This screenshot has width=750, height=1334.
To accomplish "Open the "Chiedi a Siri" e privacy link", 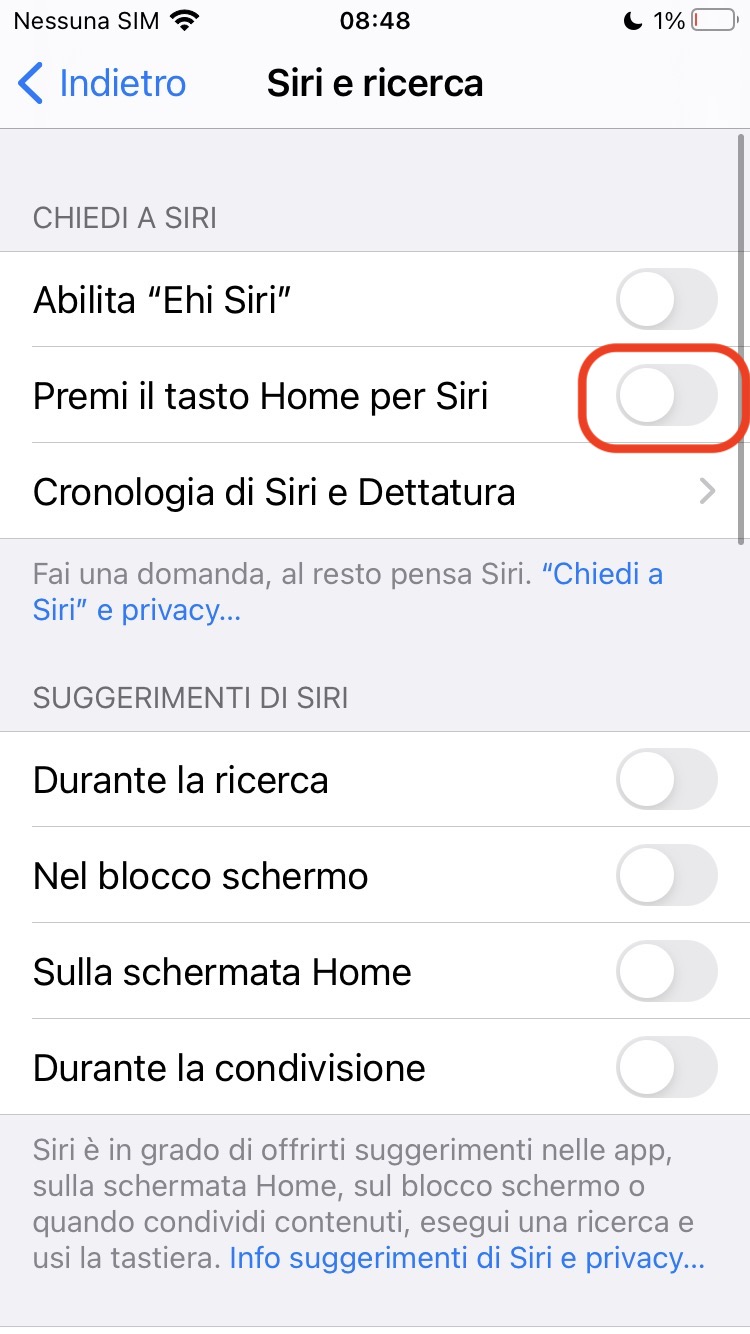I will 600,575.
